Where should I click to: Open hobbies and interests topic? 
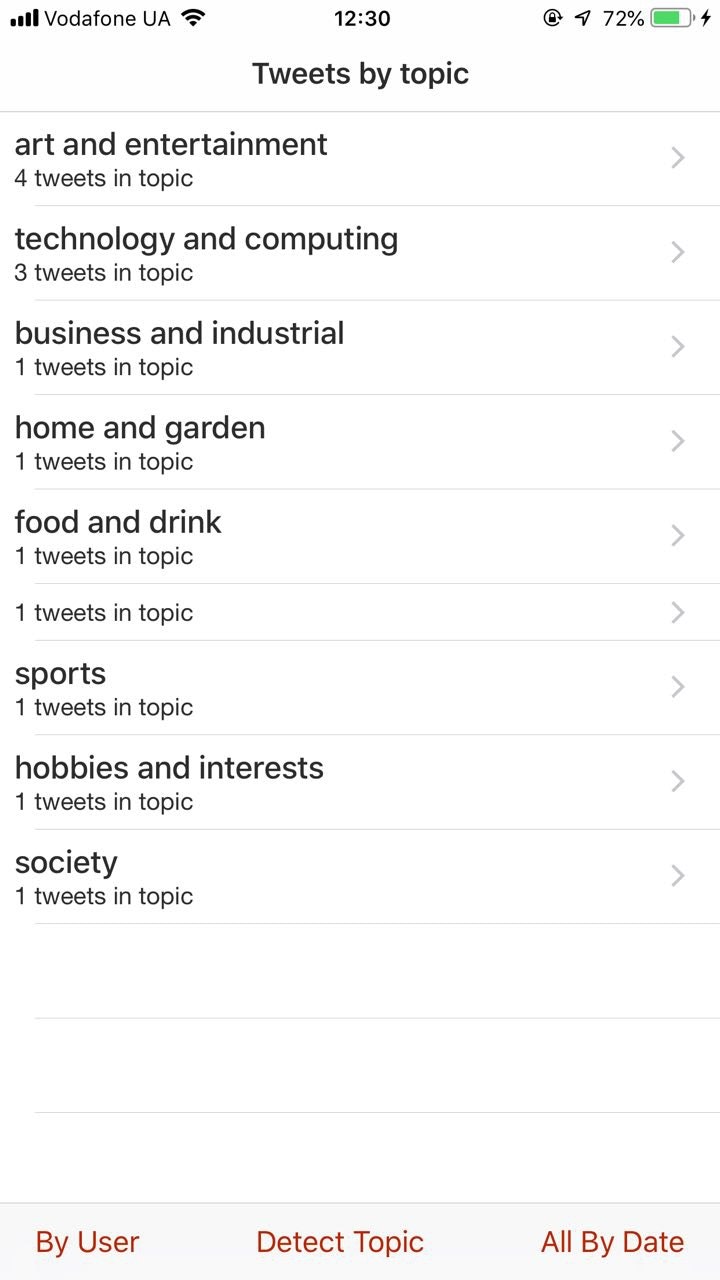click(360, 782)
